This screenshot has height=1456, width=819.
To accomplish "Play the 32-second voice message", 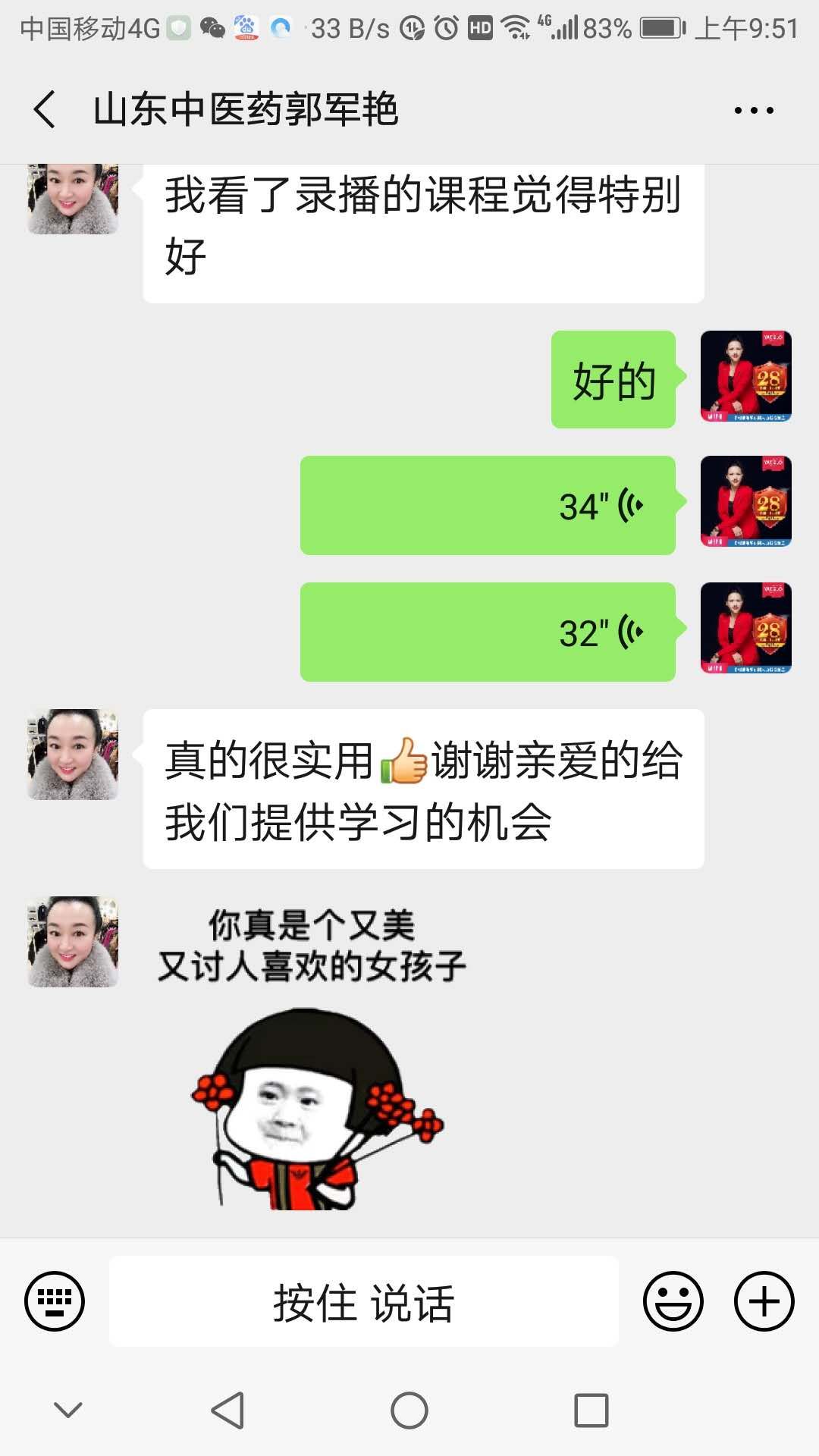I will click(488, 632).
